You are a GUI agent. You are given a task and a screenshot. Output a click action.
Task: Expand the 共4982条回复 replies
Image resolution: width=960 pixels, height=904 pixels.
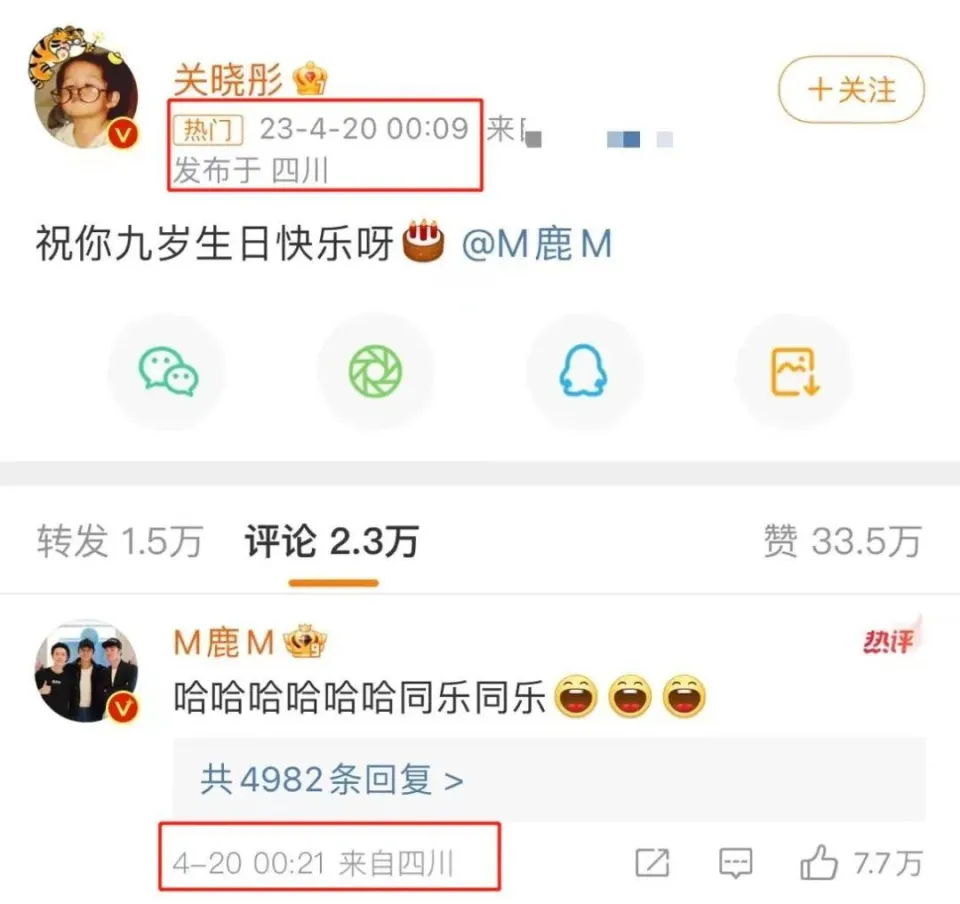(332, 779)
